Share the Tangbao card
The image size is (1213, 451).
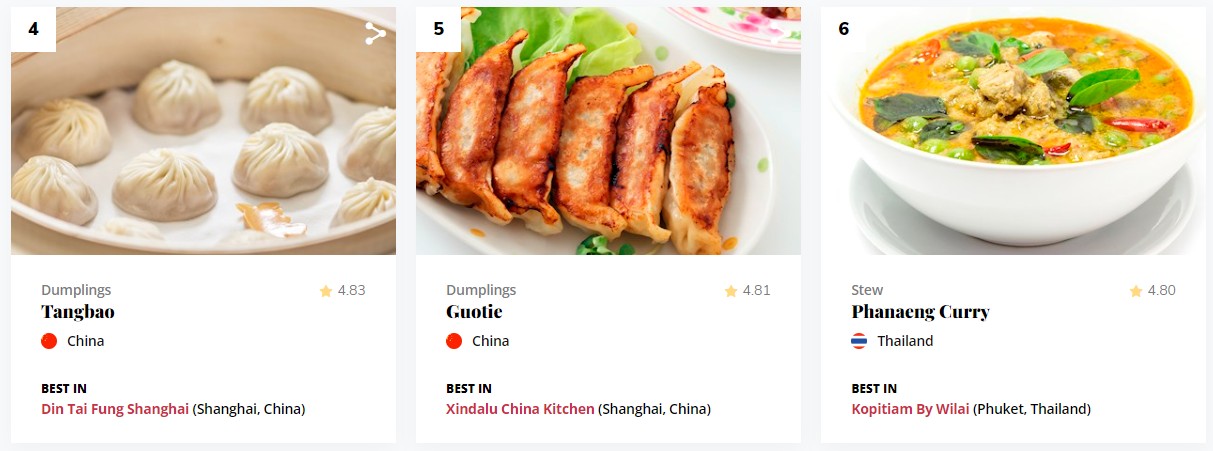pyautogui.click(x=375, y=34)
